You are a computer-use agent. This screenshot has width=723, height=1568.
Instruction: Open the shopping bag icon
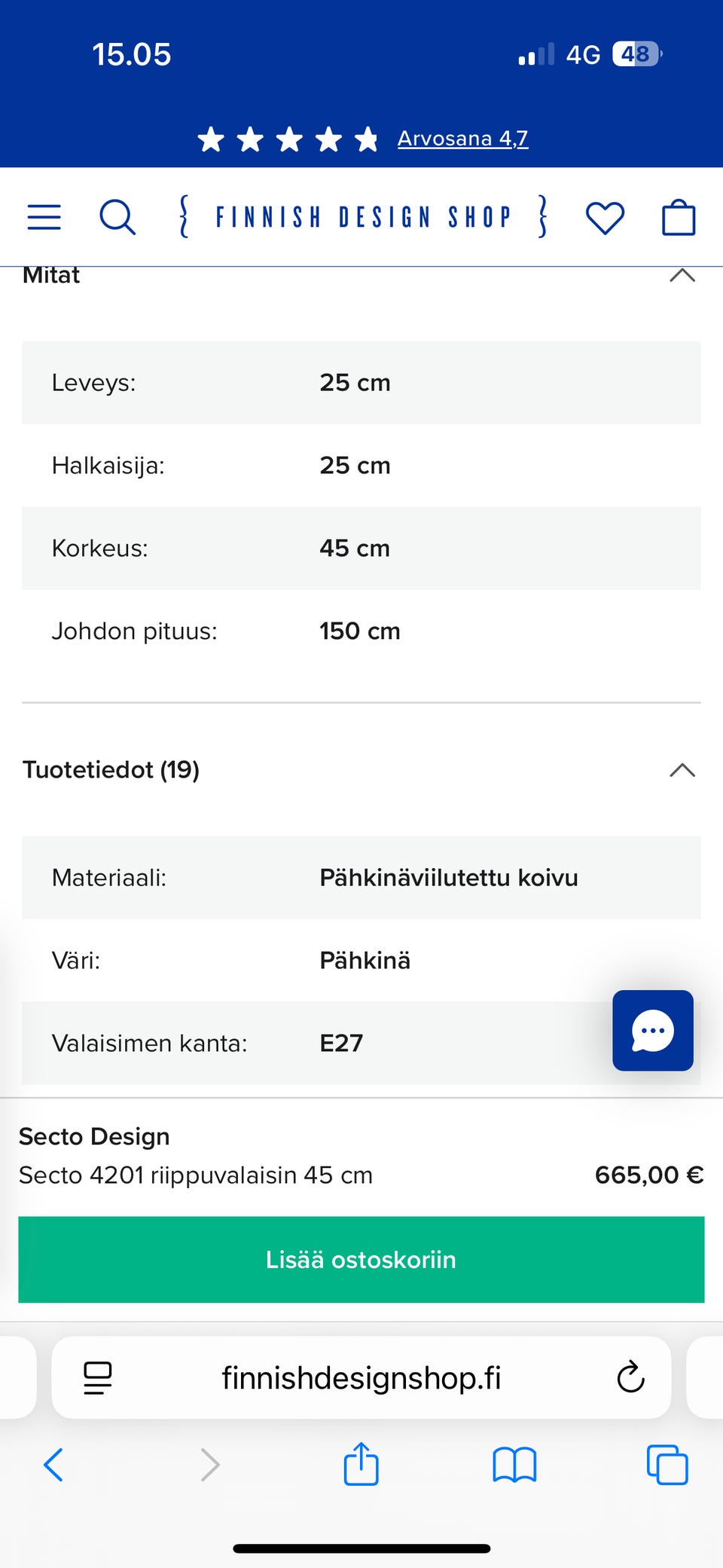tap(677, 217)
